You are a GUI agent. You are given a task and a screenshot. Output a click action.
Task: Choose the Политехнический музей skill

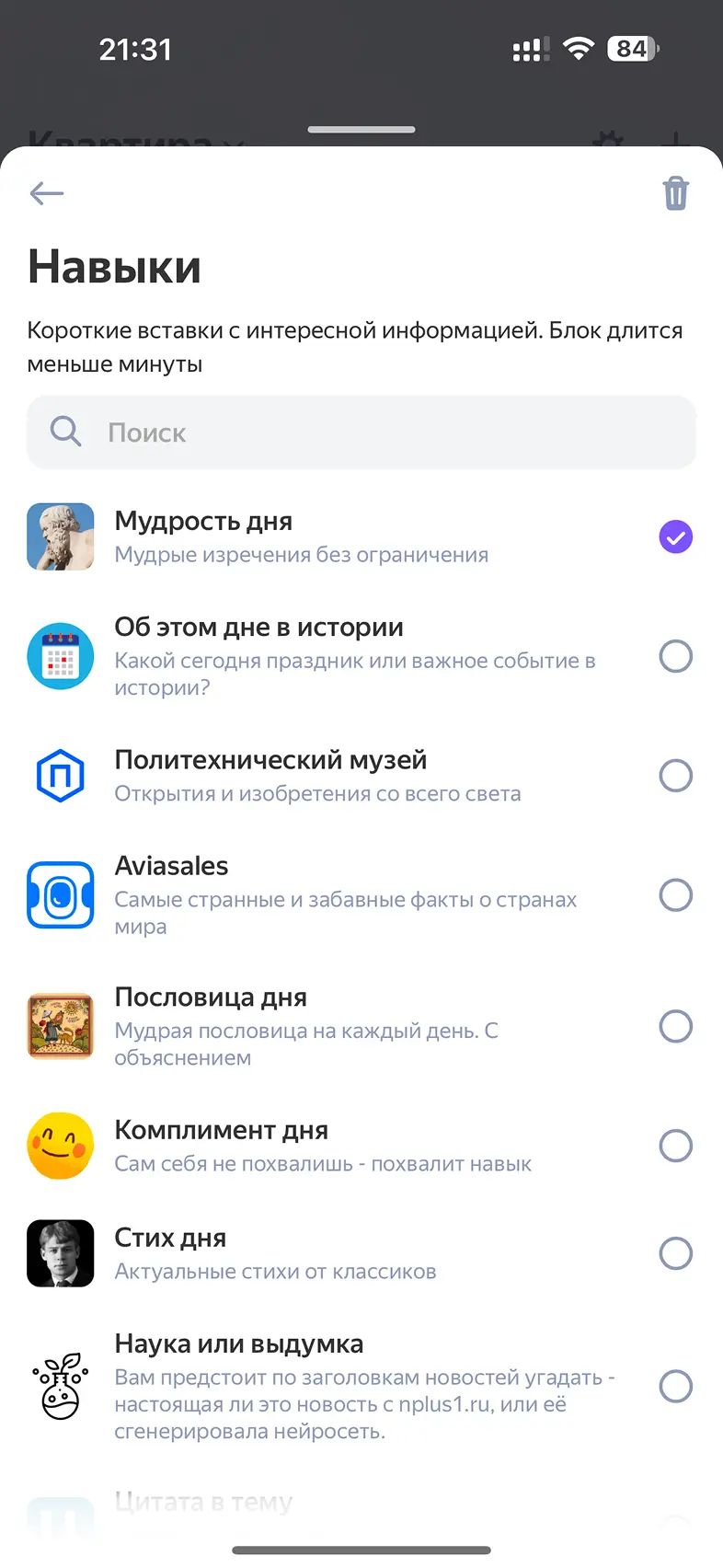click(675, 776)
